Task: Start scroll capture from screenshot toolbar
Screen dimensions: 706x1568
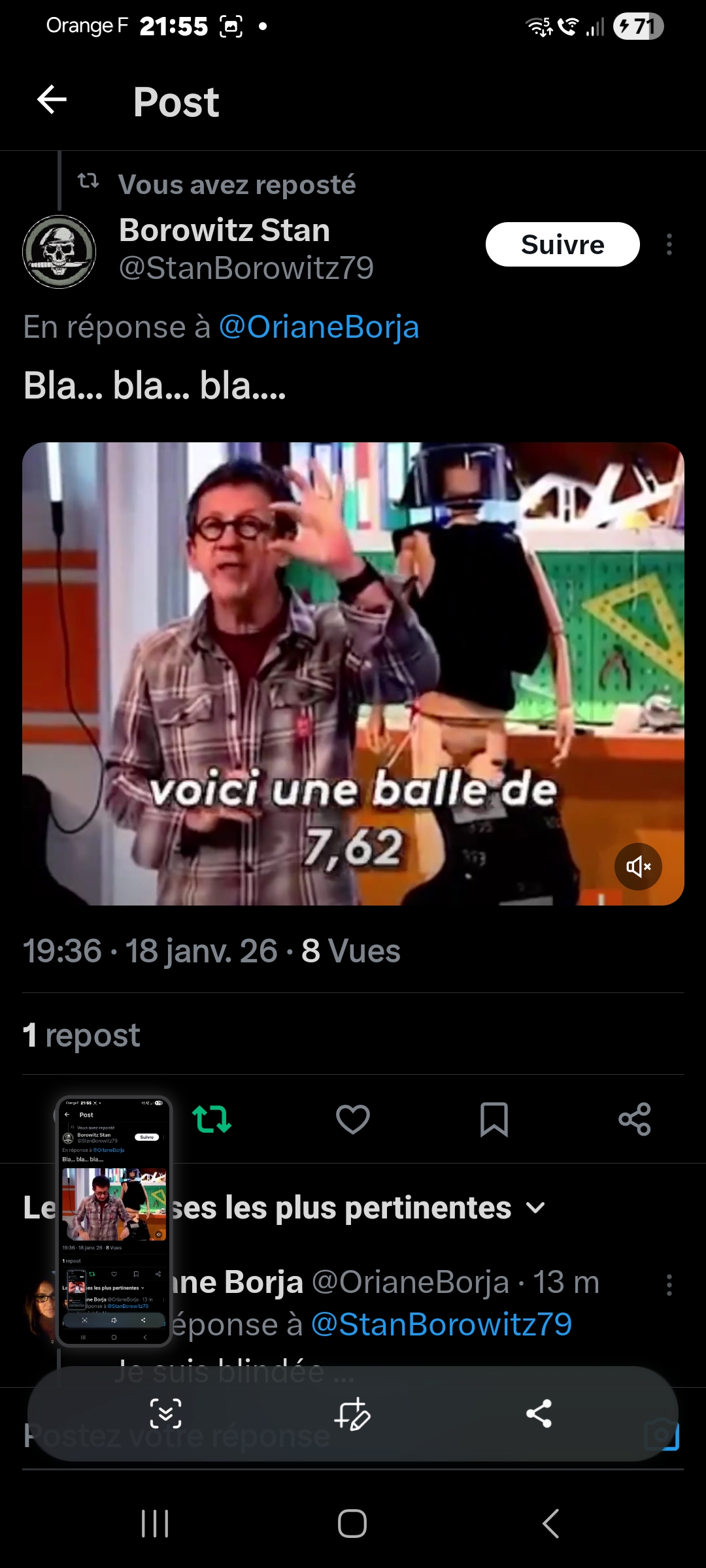Action: tap(166, 1414)
